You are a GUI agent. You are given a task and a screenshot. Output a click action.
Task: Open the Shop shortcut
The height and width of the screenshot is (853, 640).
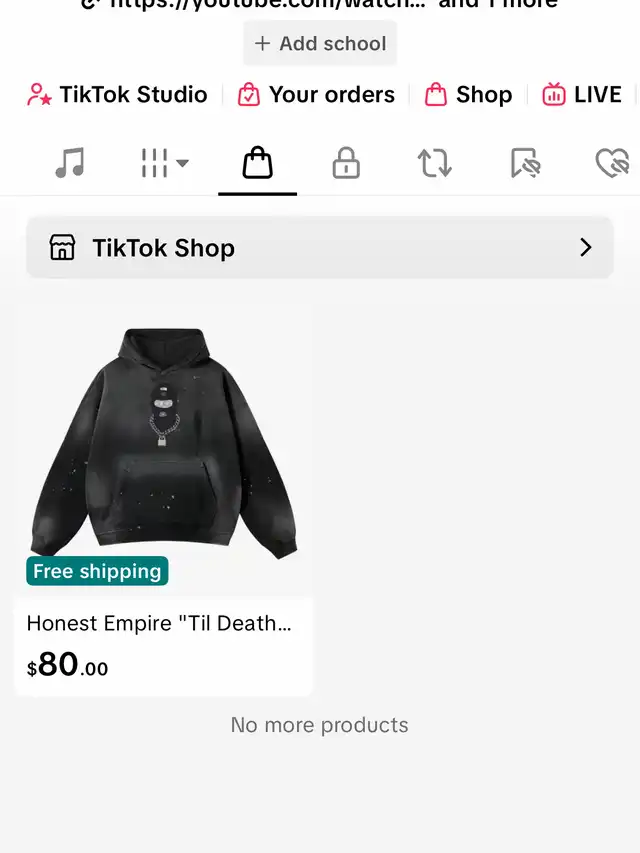468,95
